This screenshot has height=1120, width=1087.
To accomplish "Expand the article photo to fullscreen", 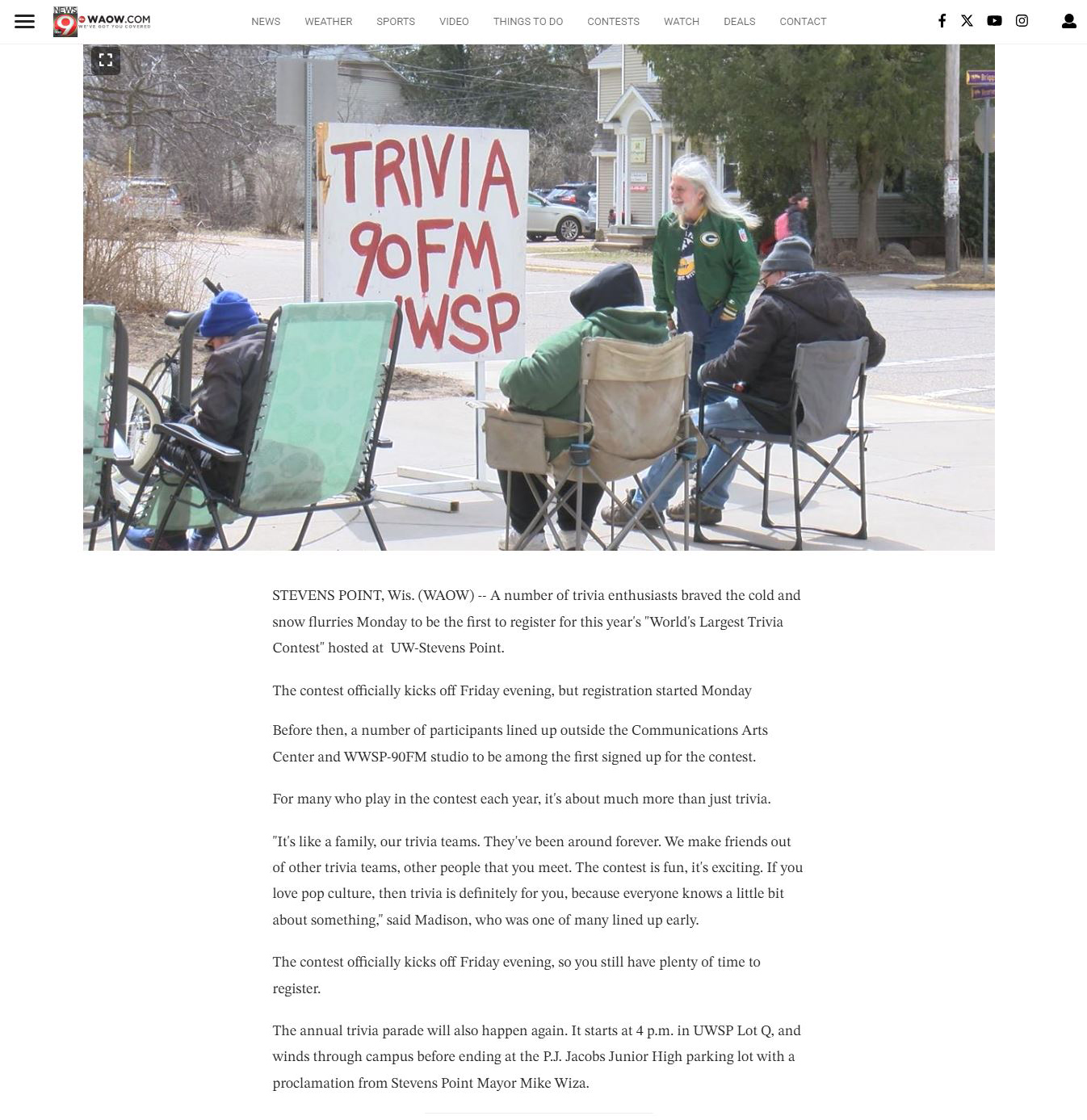I will coord(106,61).
